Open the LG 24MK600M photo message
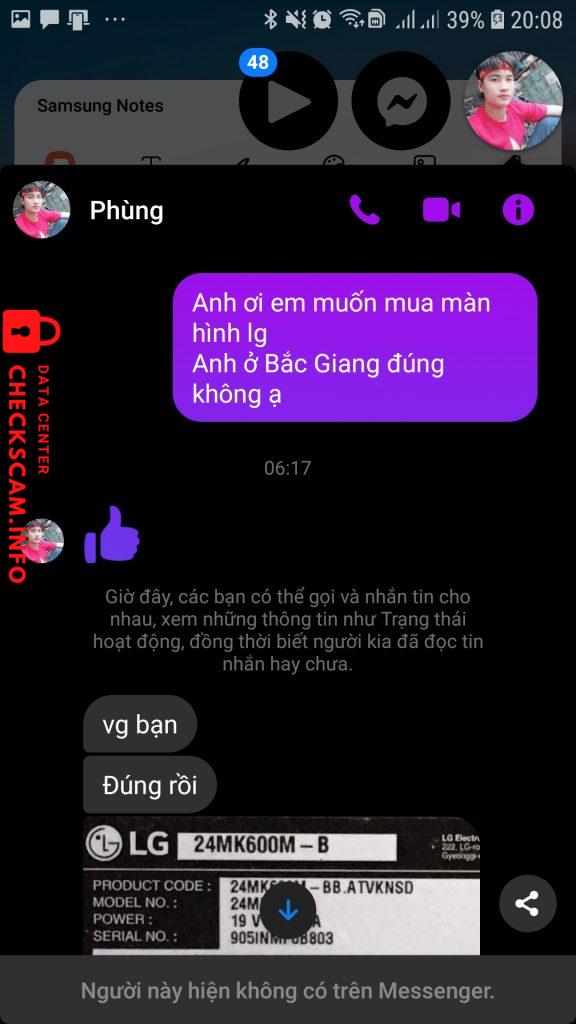 (281, 886)
